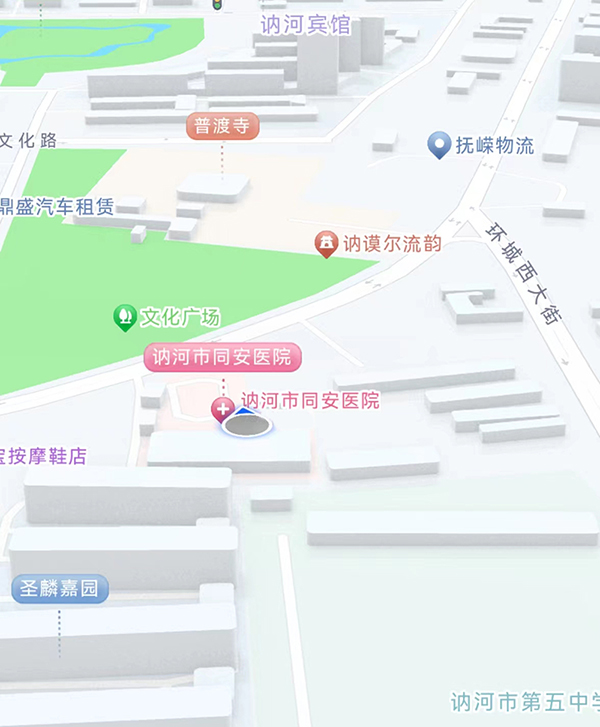Viewport: 600px width, 727px height.
Task: Select the 讷河宾馆 hotel label
Action: coord(306,25)
